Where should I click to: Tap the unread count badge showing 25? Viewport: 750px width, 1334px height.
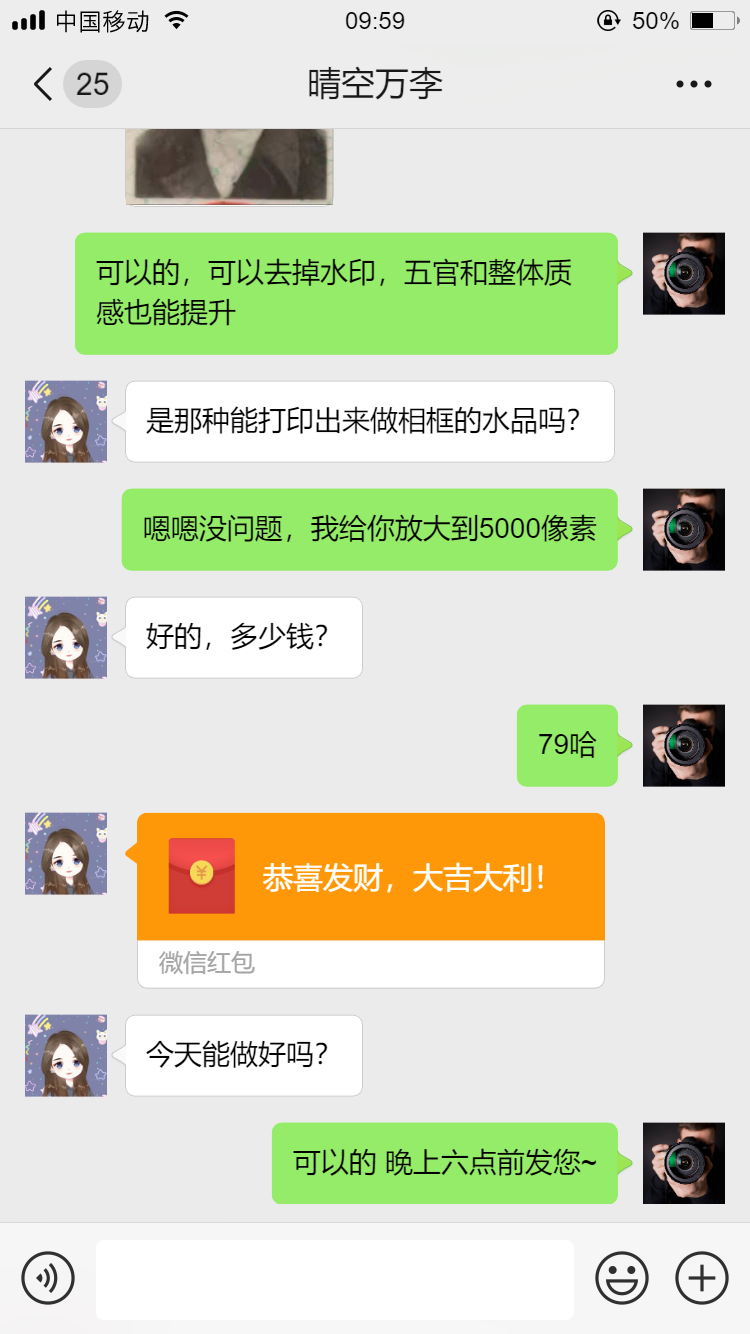(92, 84)
